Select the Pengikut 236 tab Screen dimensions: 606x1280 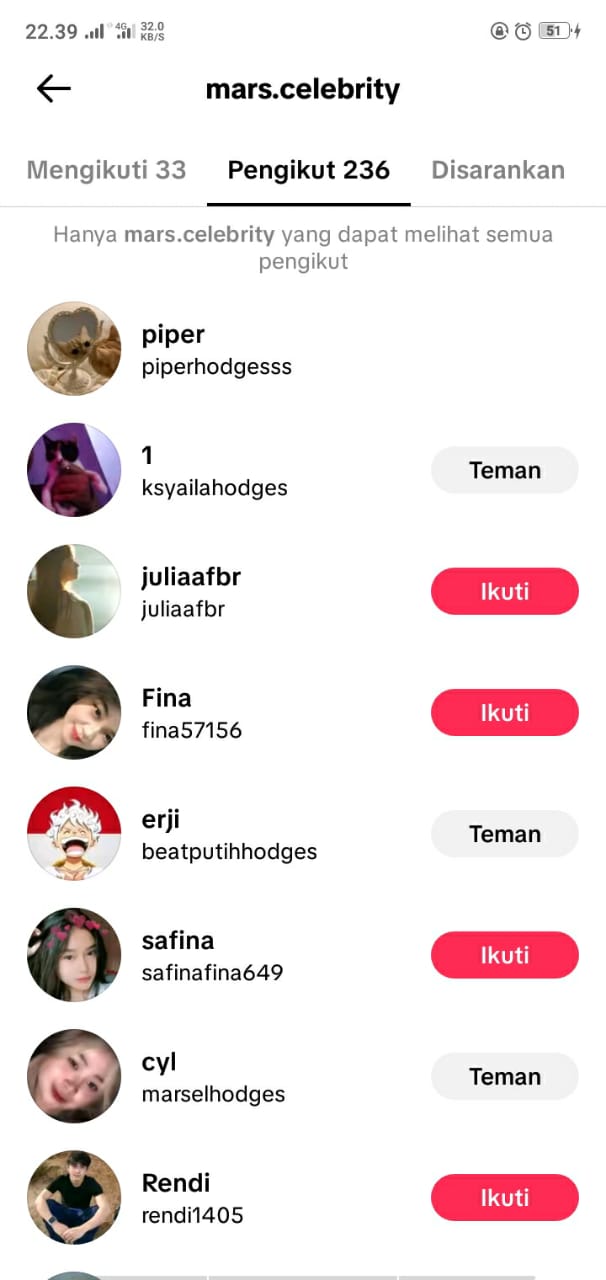[308, 170]
